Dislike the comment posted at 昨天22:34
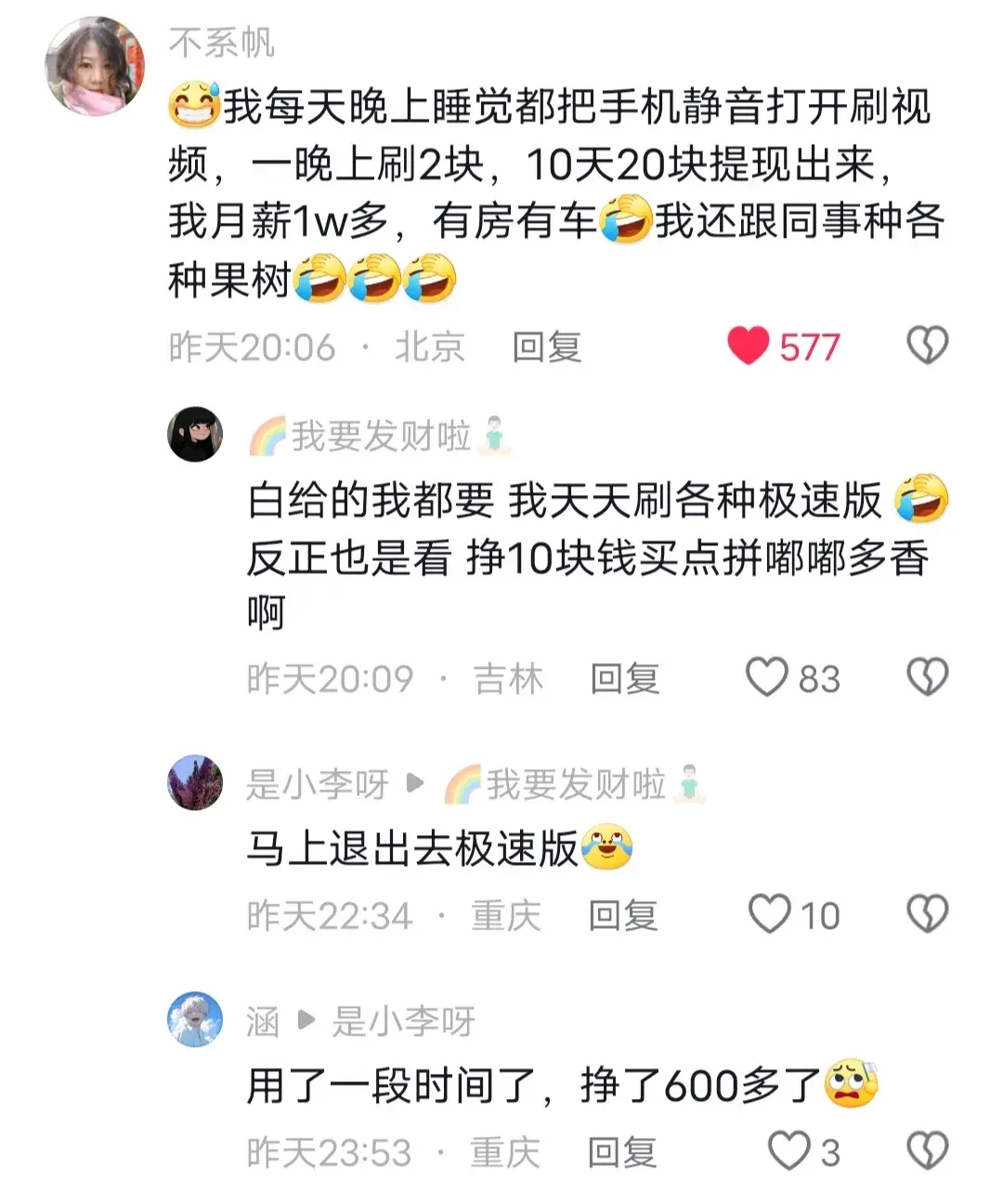Viewport: 1003px width, 1204px height. 927,915
